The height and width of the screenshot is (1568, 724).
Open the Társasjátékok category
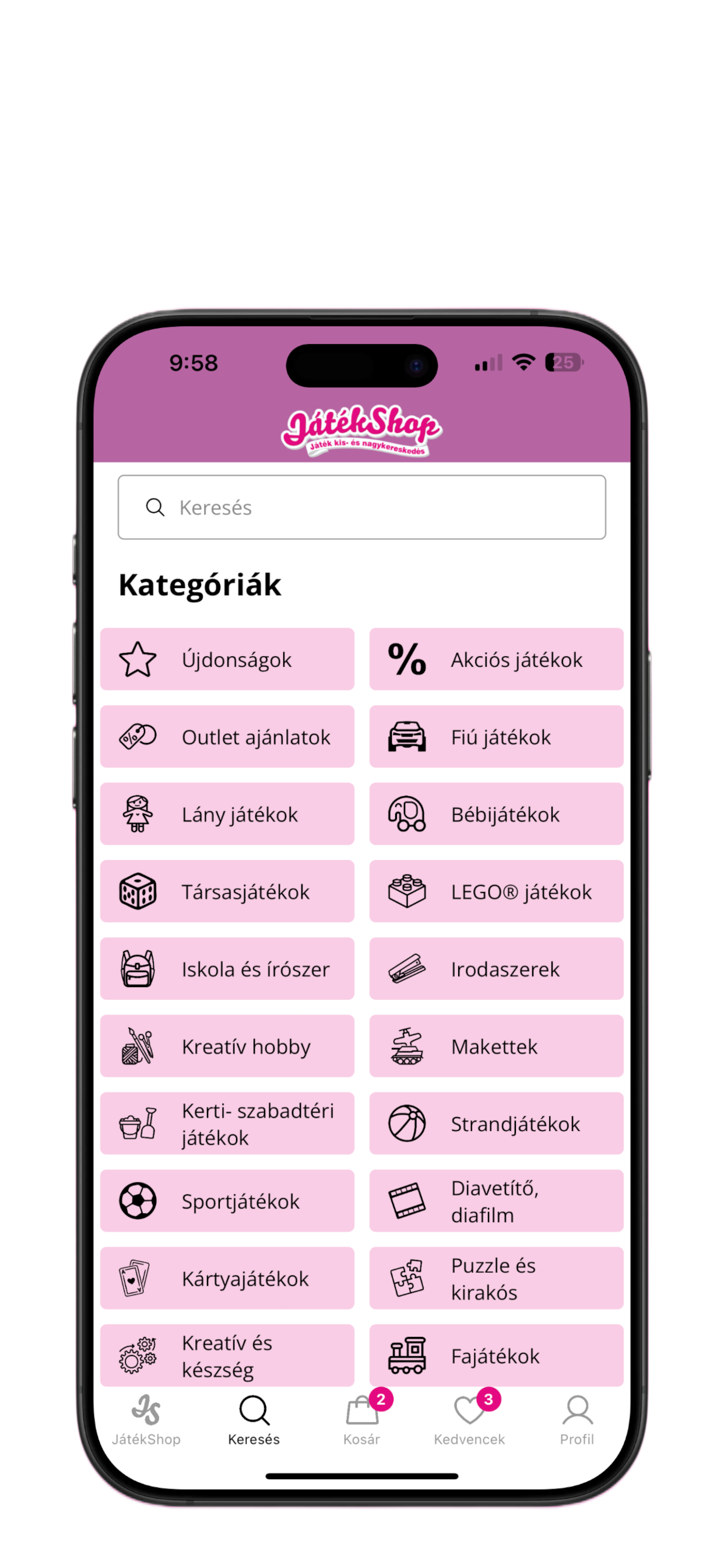click(x=227, y=891)
